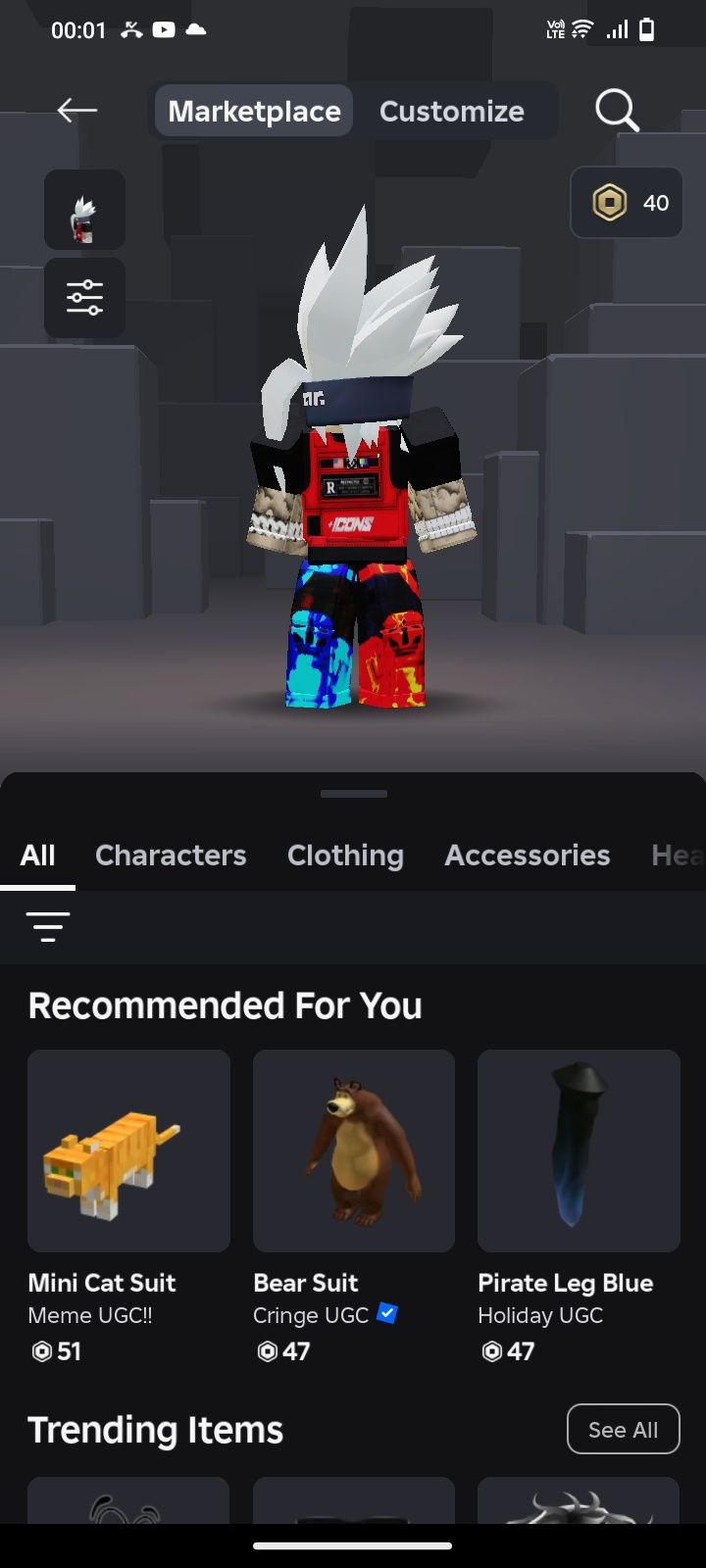
Task: Switch to the Customize tab
Action: (451, 111)
